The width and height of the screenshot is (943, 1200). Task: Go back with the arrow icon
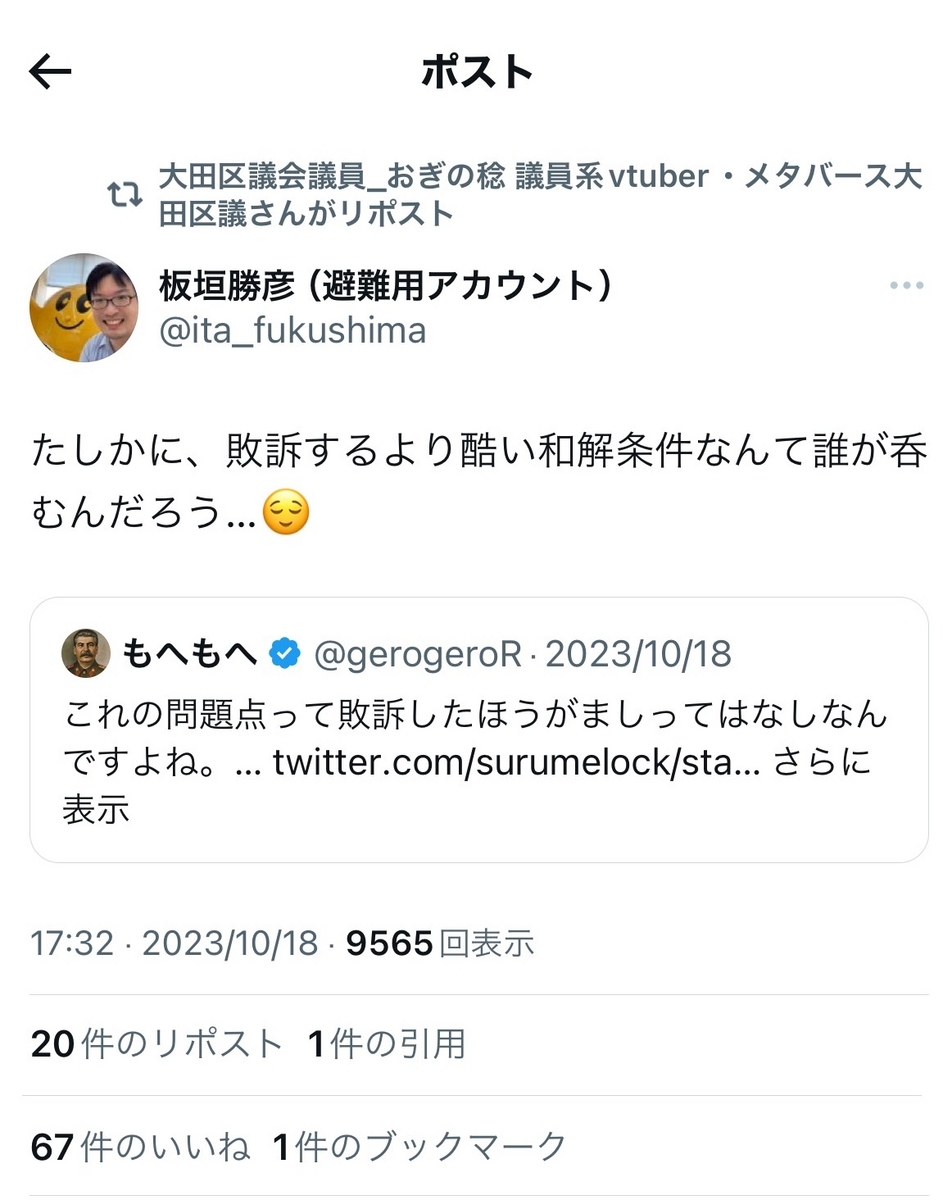coord(50,72)
